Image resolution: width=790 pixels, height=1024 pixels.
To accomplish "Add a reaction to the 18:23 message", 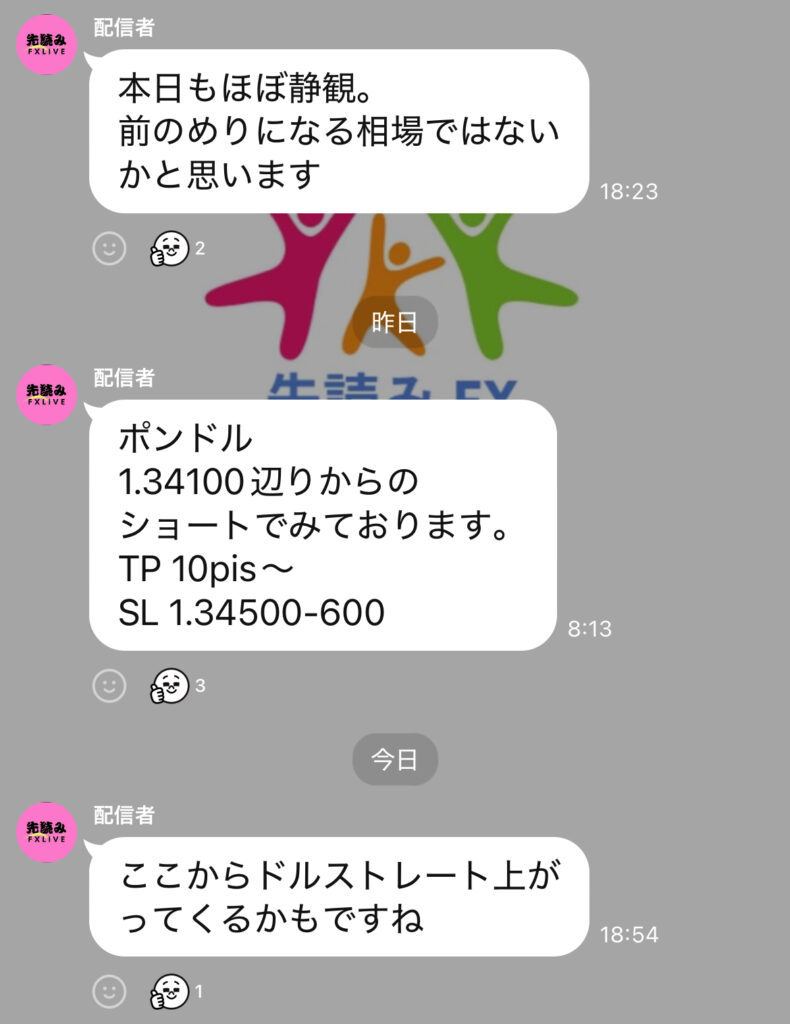I will coord(110,247).
